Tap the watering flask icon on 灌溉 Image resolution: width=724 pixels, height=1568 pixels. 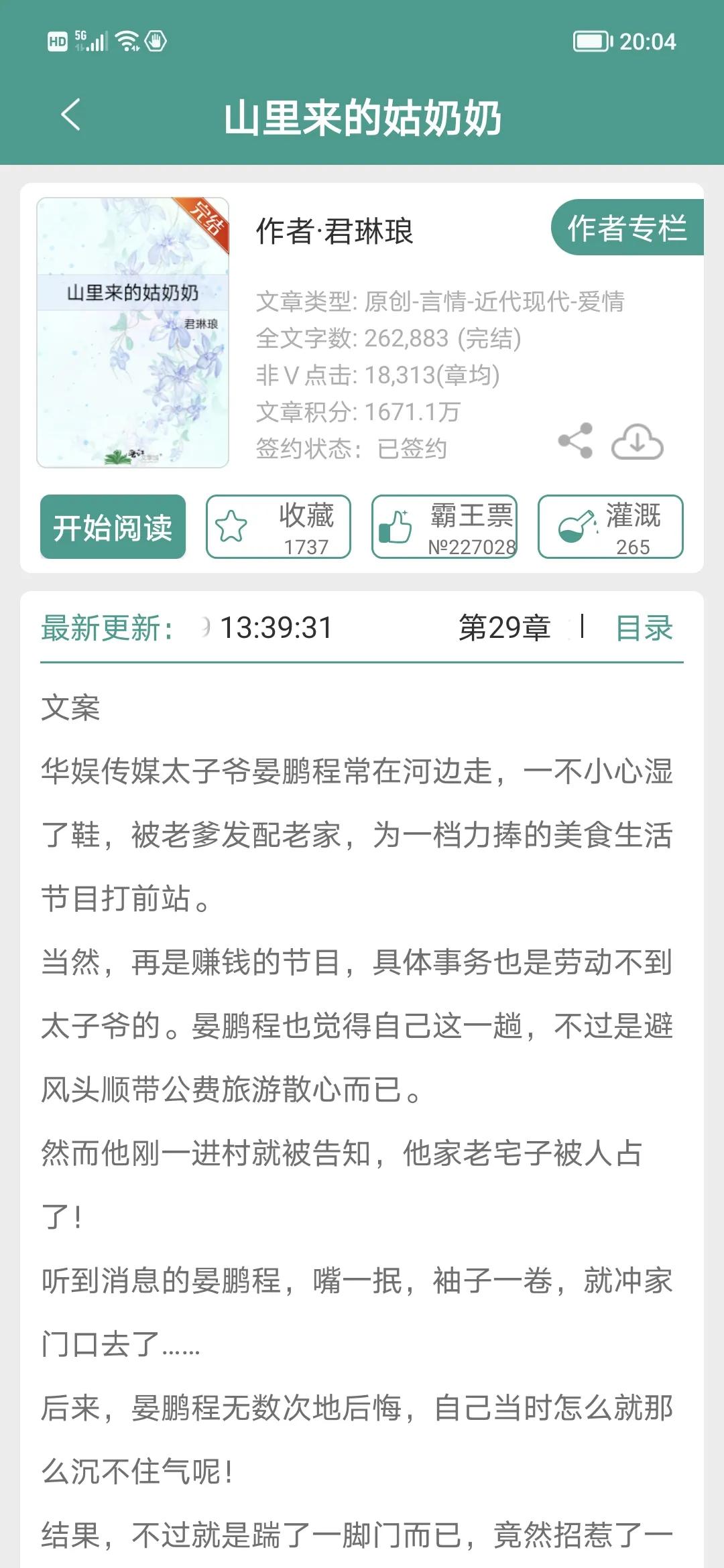[x=575, y=526]
